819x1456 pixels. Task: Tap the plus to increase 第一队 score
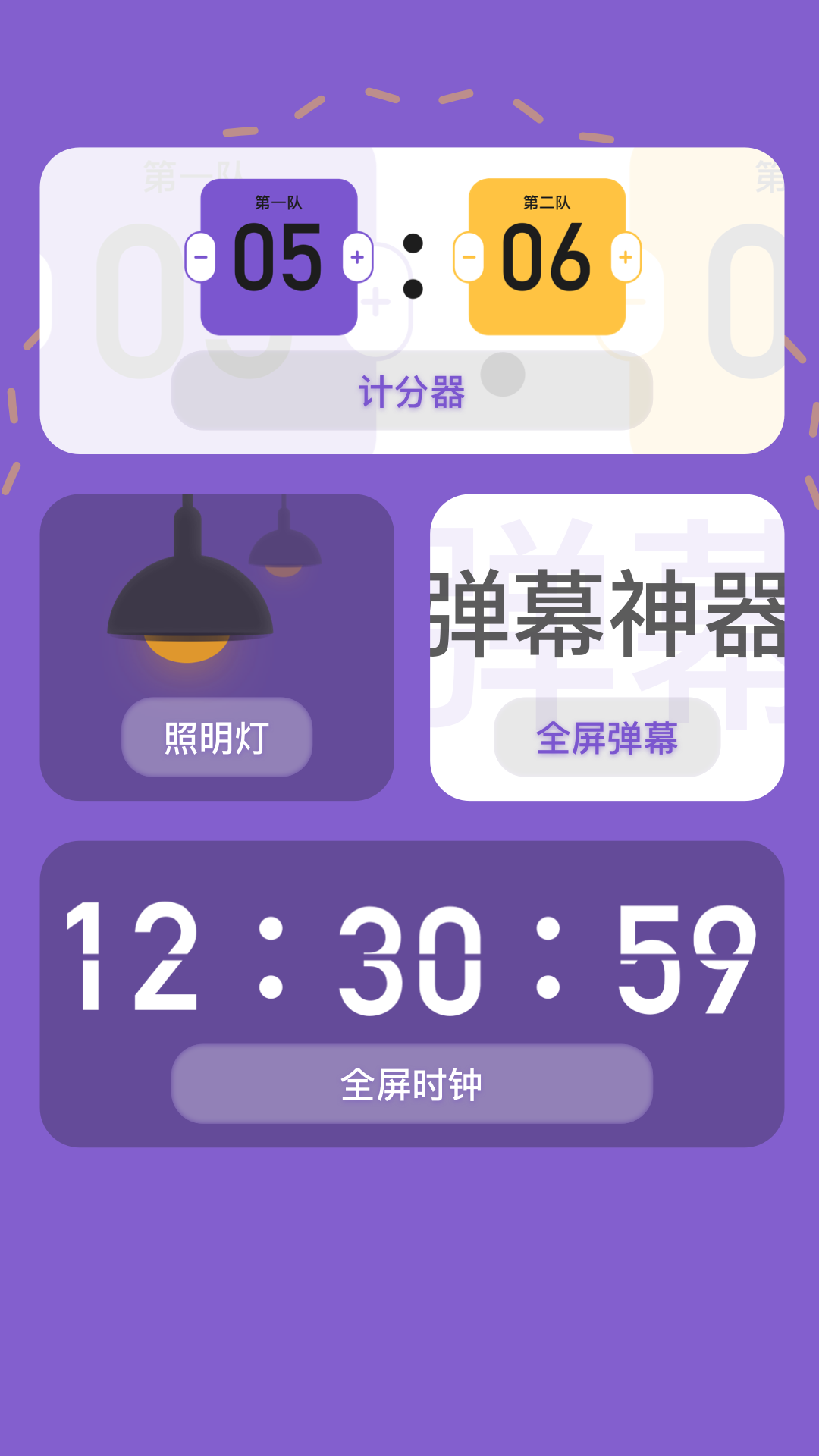point(356,258)
